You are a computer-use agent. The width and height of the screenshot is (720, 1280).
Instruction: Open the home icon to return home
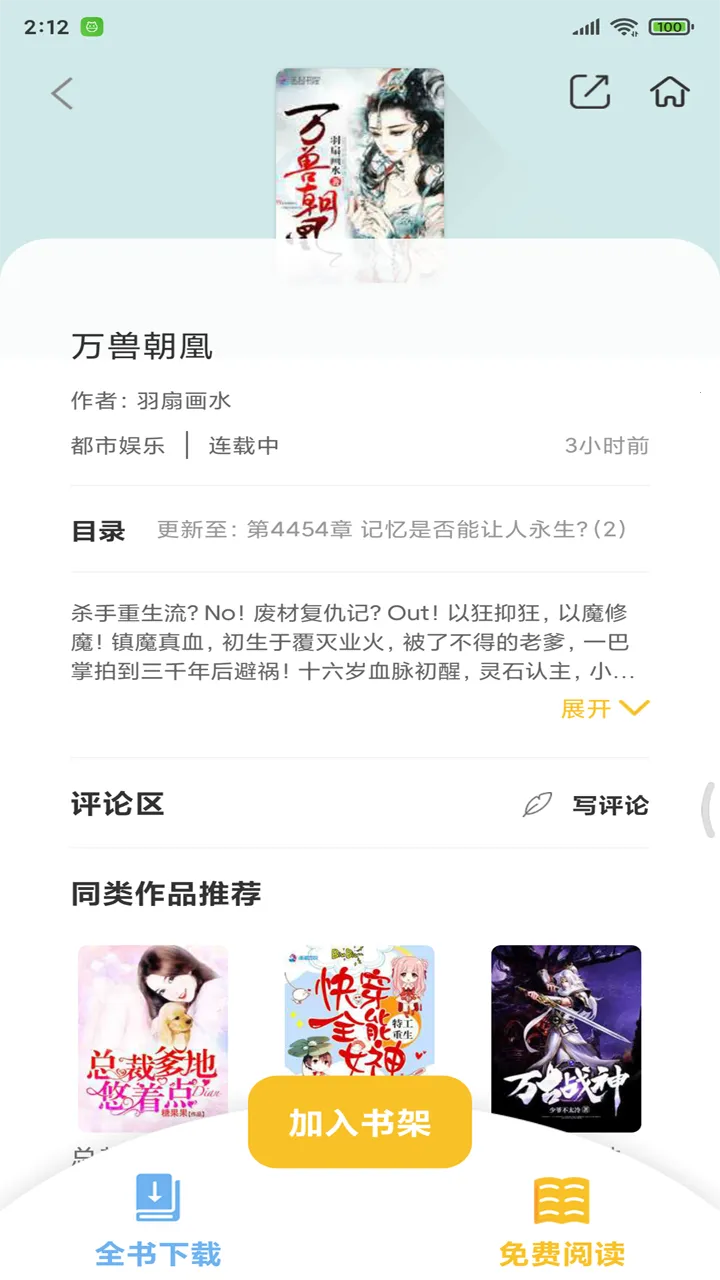click(x=668, y=92)
